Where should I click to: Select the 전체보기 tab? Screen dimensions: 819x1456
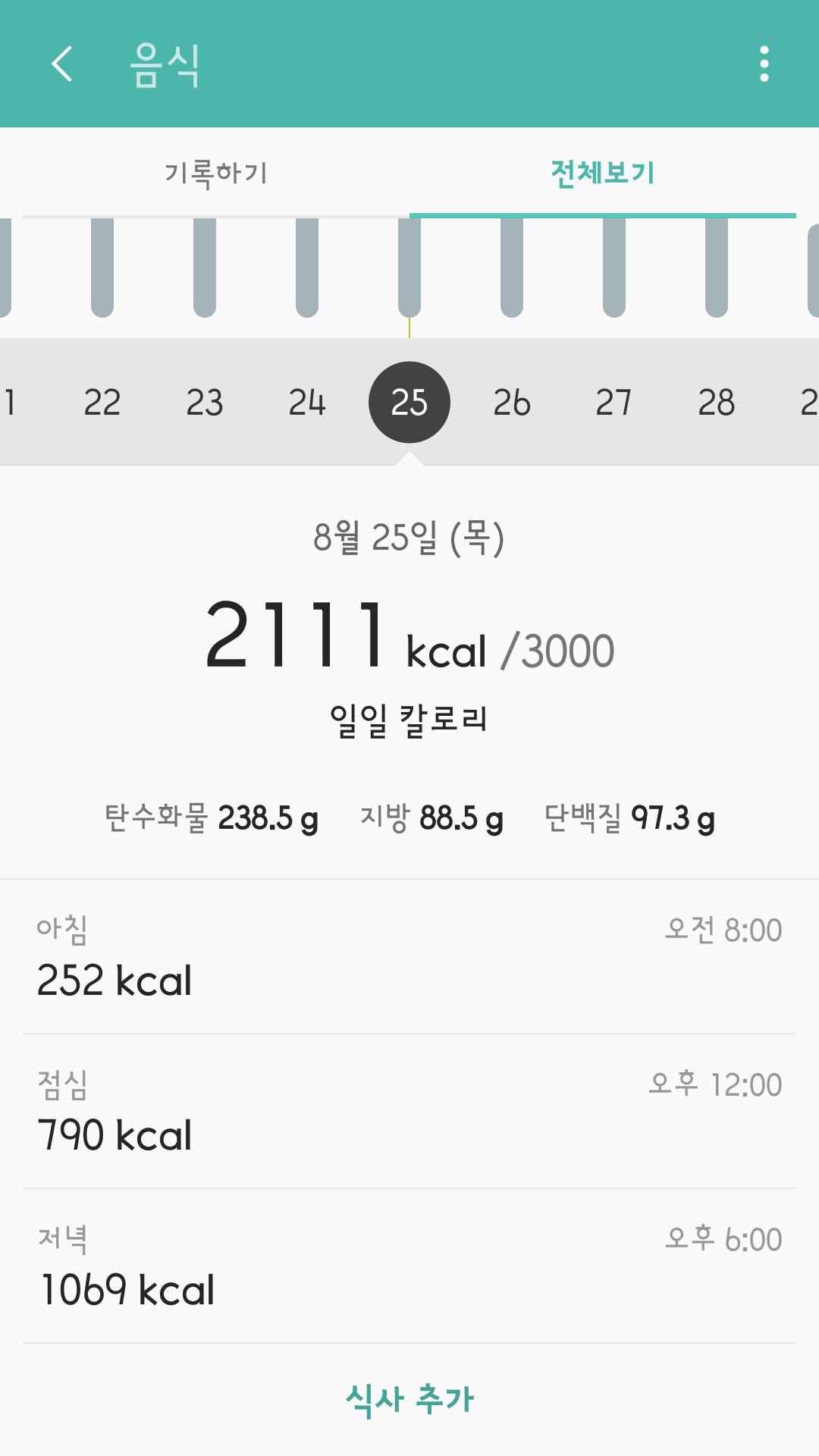pyautogui.click(x=603, y=173)
